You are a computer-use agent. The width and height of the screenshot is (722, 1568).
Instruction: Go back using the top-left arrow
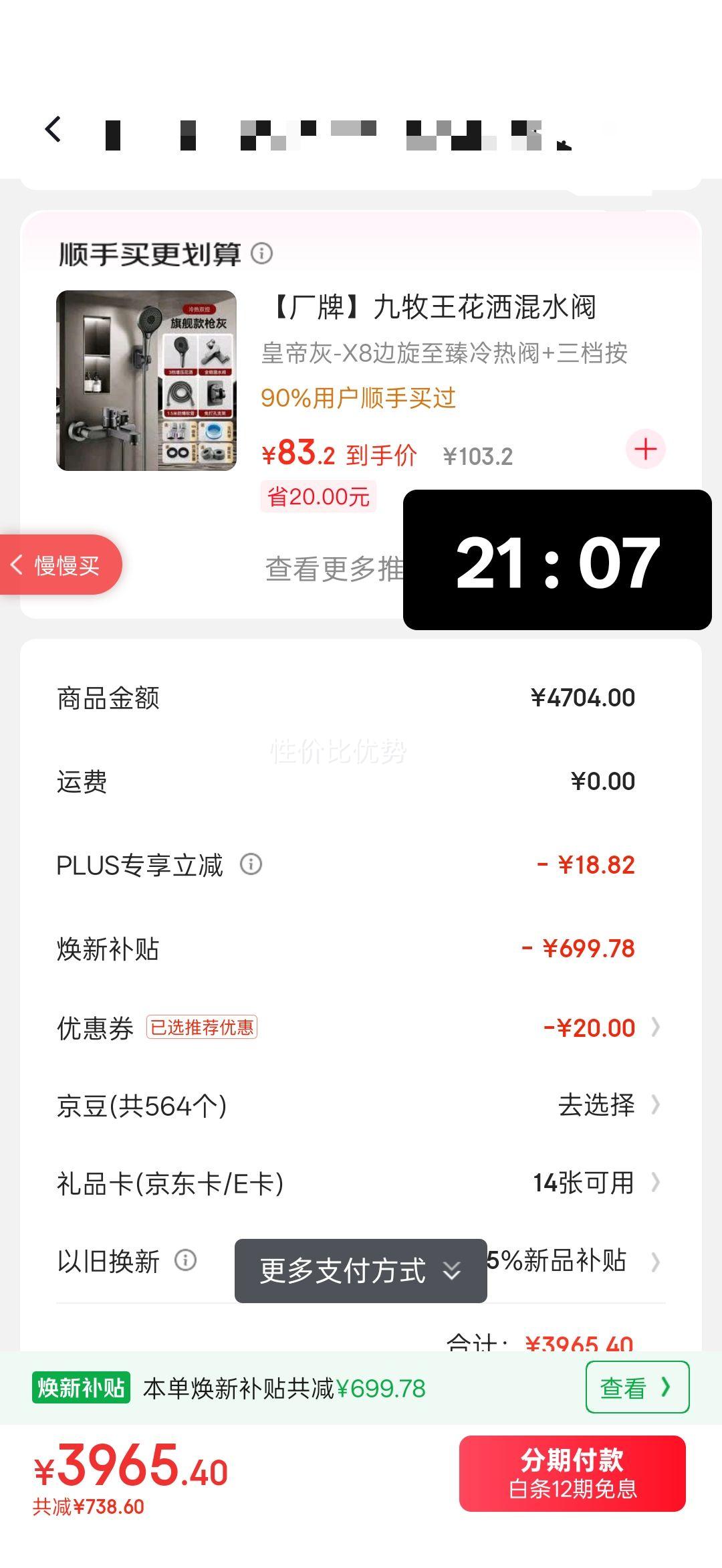pos(53,129)
